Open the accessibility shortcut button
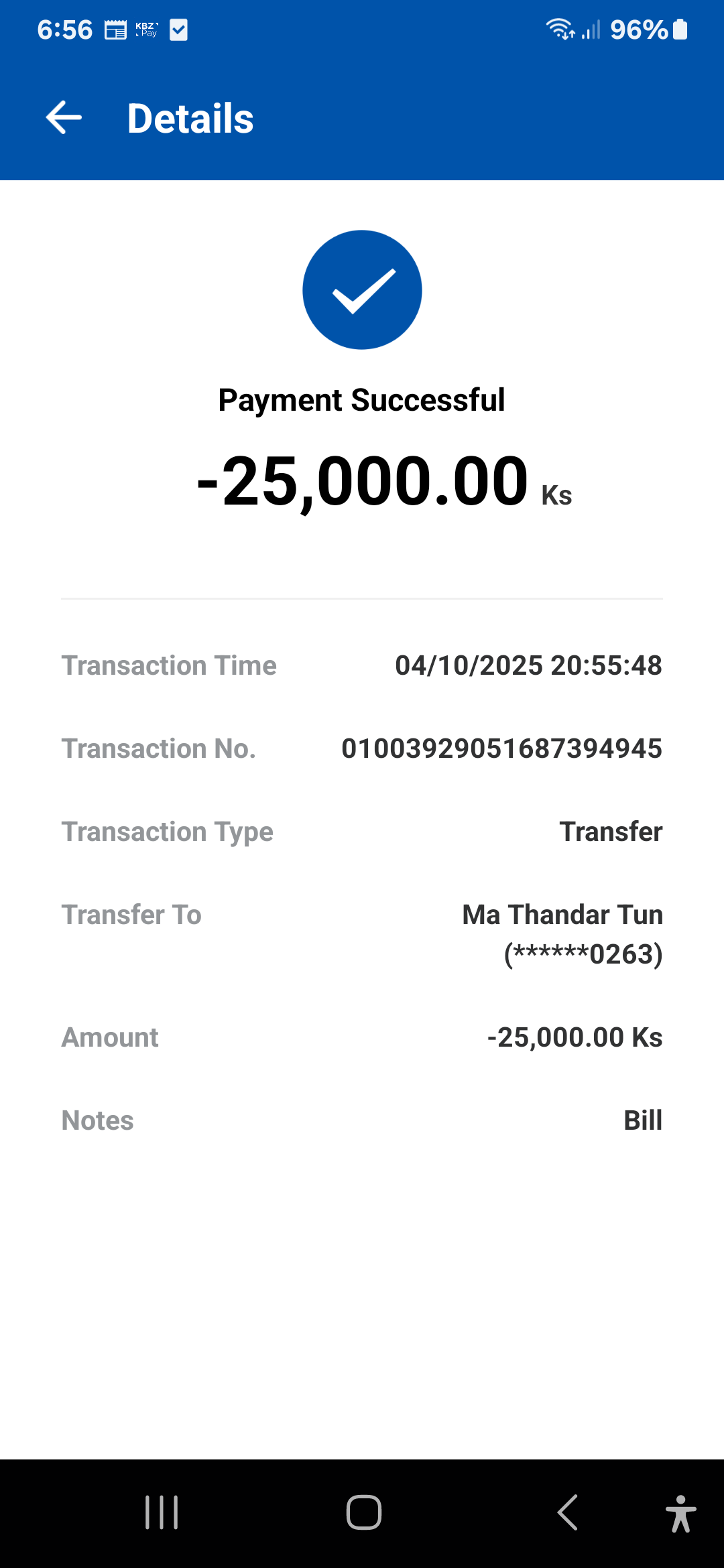Image resolution: width=724 pixels, height=1568 pixels. 680,1514
